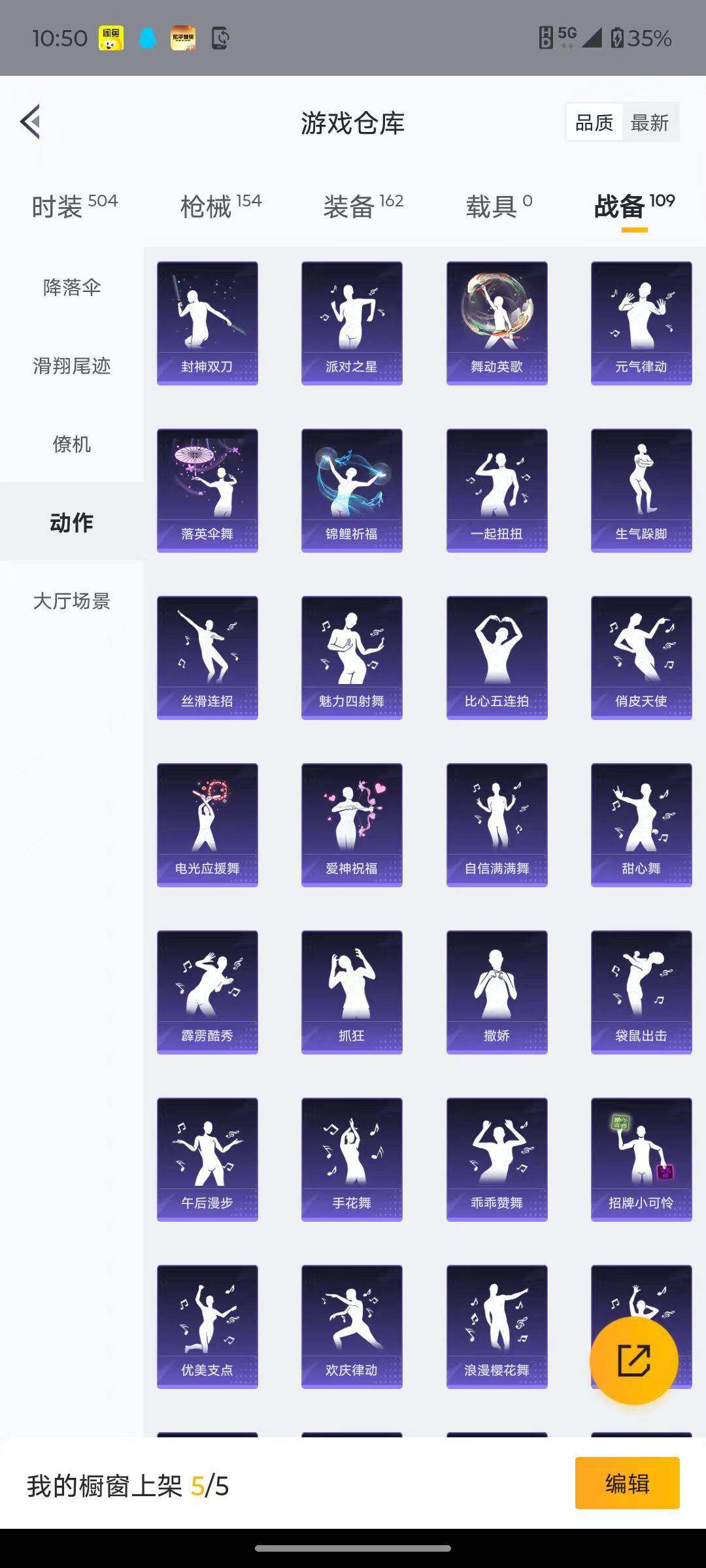Select the 比心五连拍 emote thumbnail
706x1568 pixels.
(496, 657)
